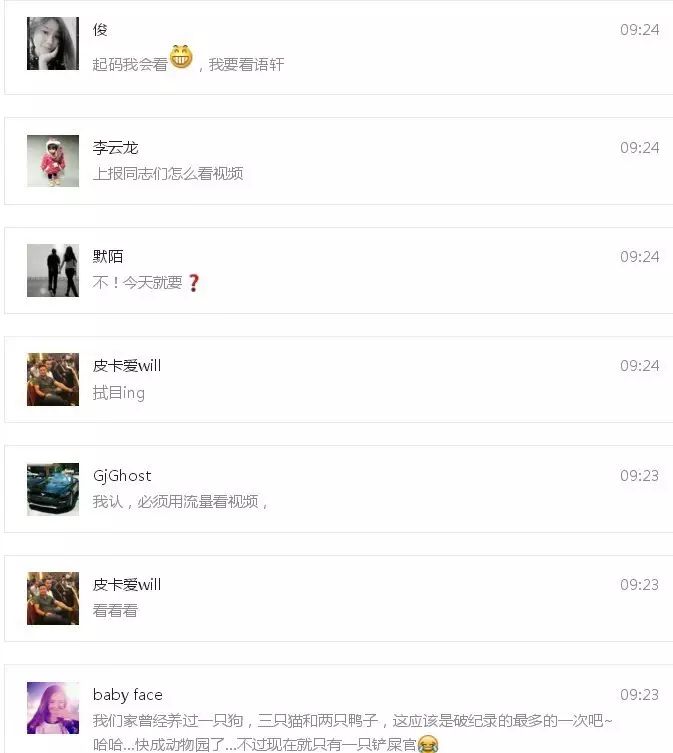This screenshot has width=673, height=753.
Task: View GjGhost's car avatar
Action: click(x=52, y=489)
